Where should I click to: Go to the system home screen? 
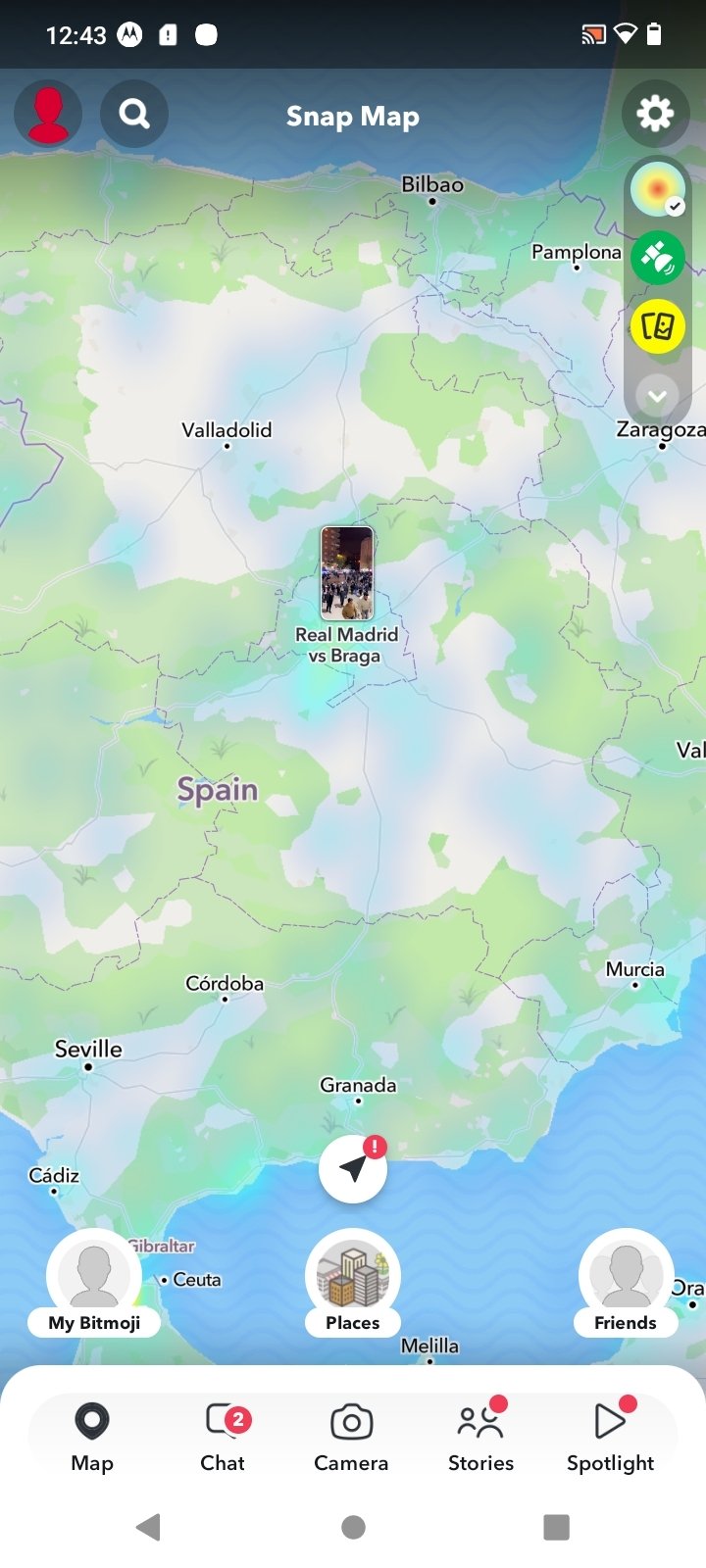pos(353,1526)
